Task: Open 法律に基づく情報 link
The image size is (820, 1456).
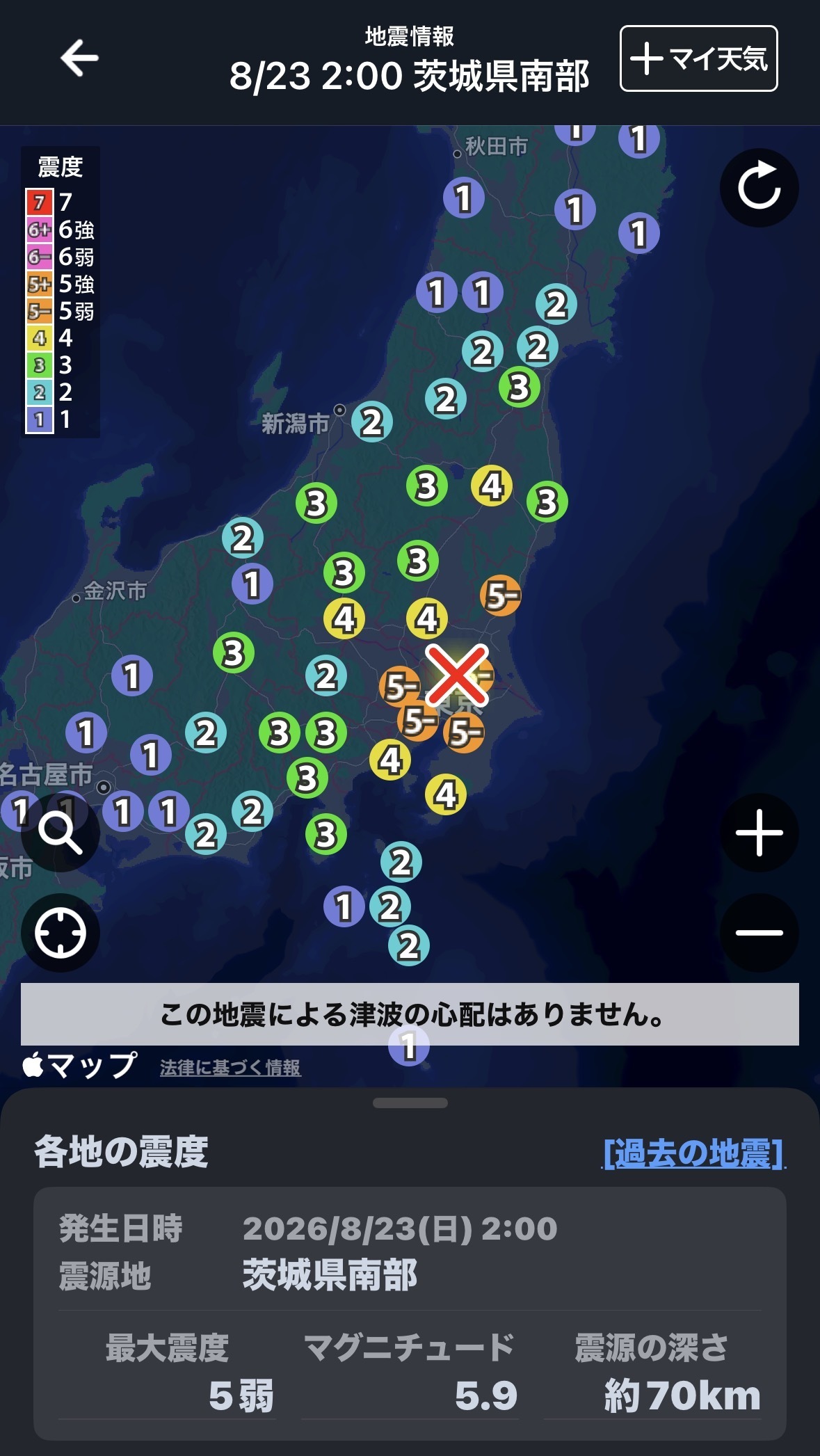Action: (x=230, y=1067)
